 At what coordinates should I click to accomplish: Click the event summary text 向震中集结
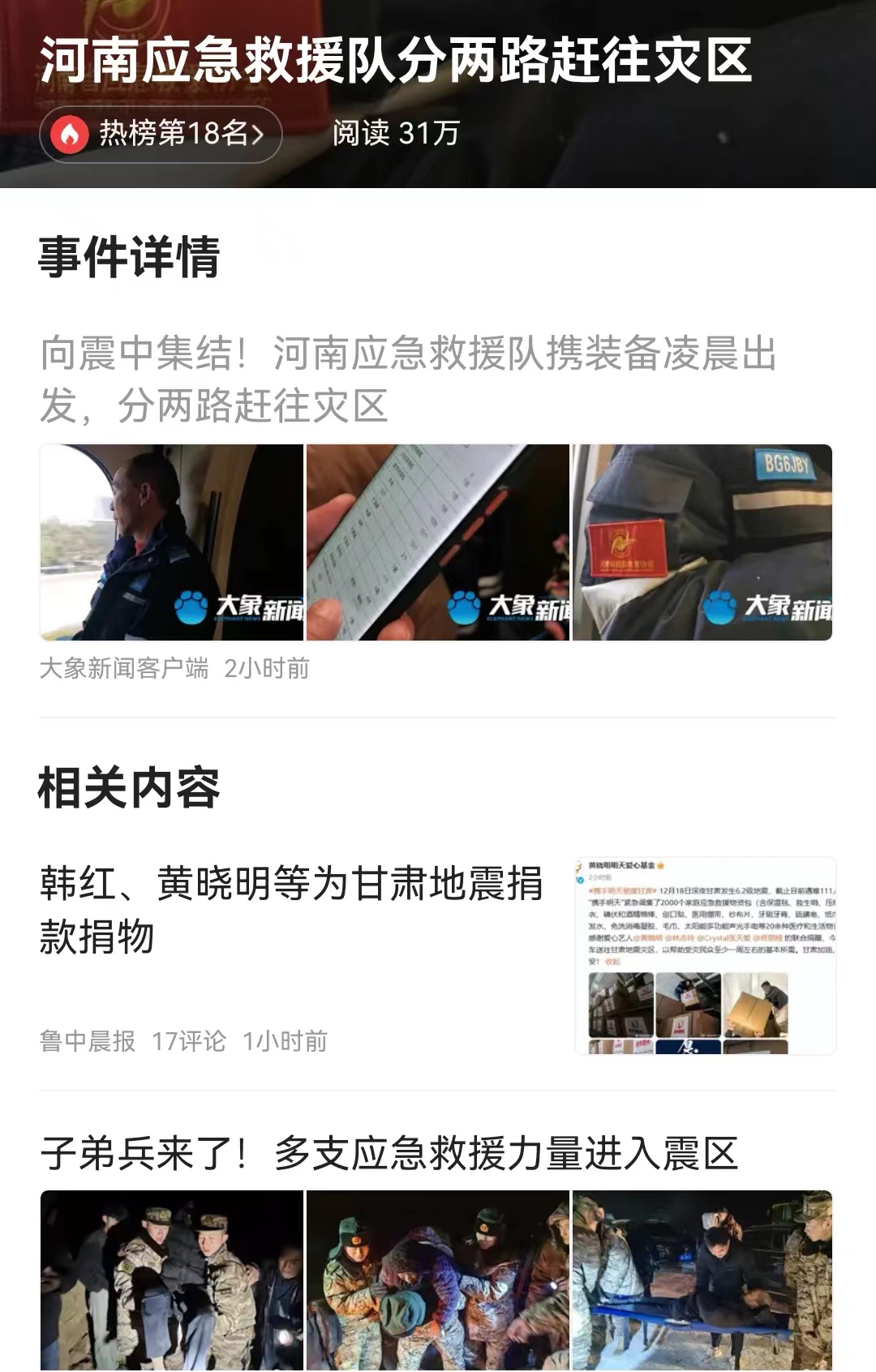click(x=406, y=377)
